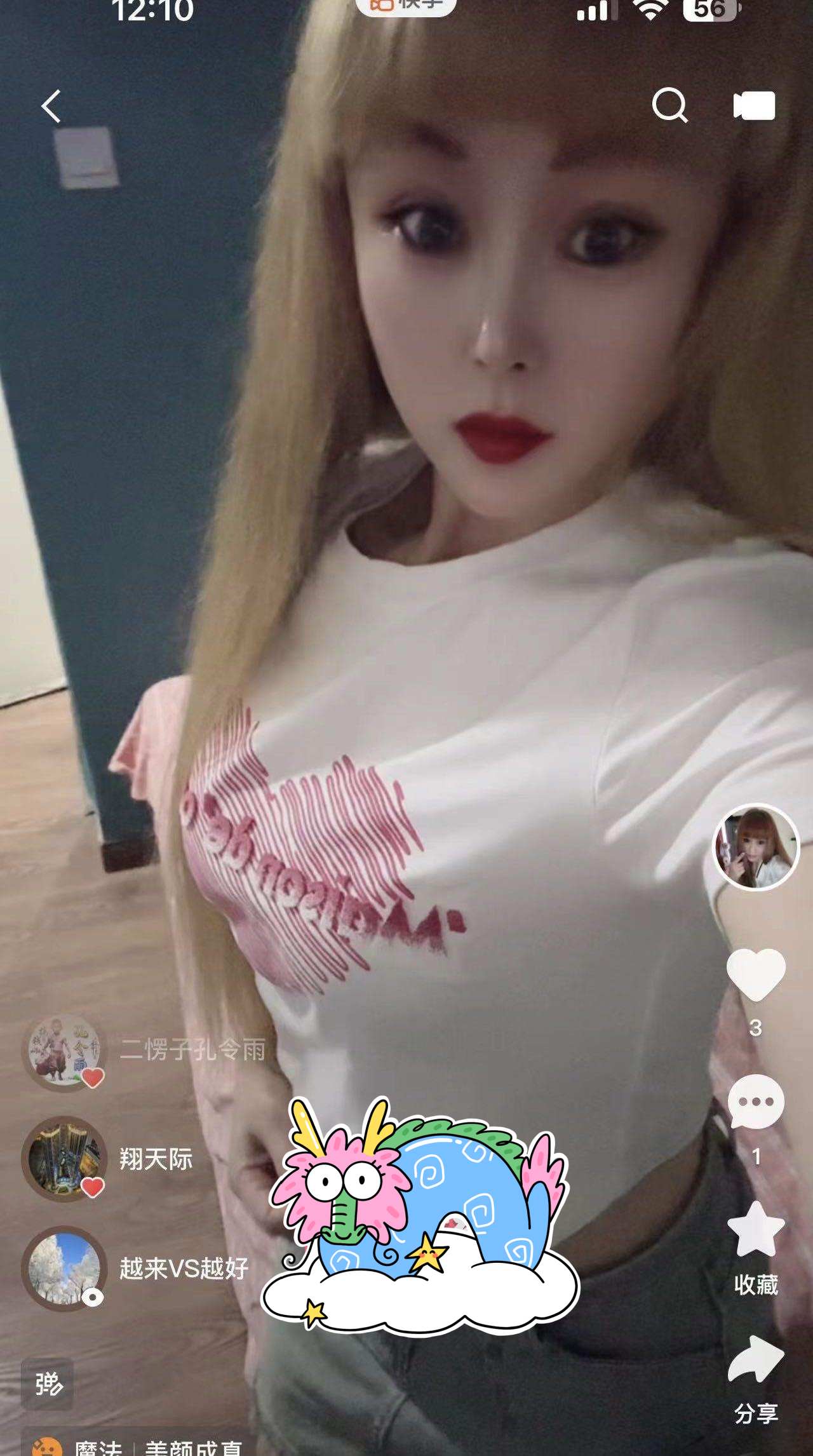Open the camera to record video
This screenshot has height=1456, width=813.
click(x=755, y=105)
